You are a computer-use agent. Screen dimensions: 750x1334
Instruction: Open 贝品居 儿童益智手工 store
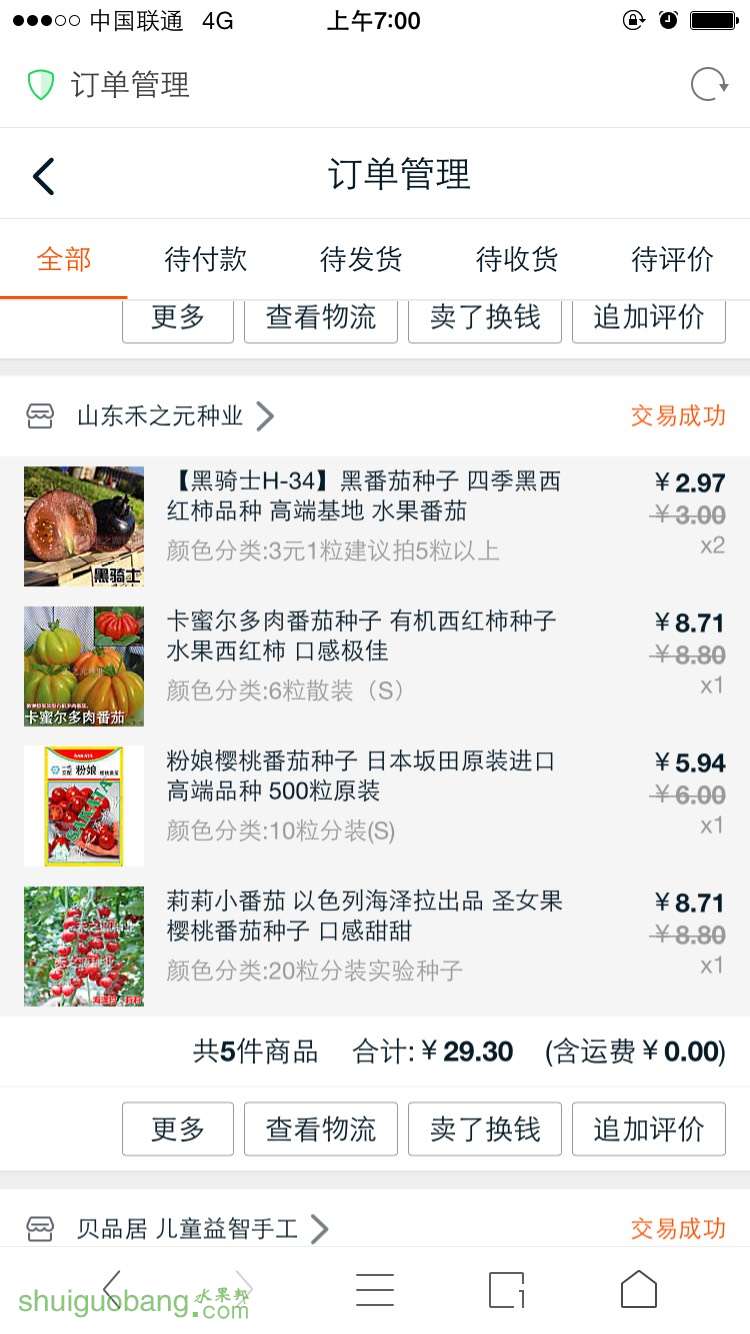point(187,1229)
